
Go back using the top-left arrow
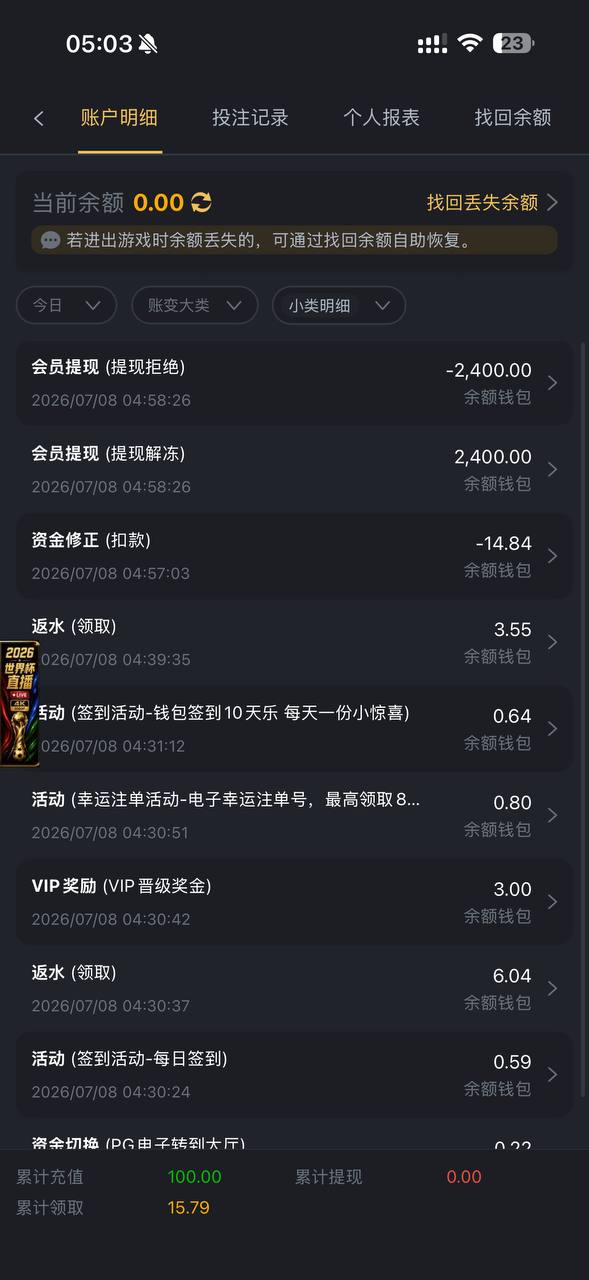click(38, 118)
